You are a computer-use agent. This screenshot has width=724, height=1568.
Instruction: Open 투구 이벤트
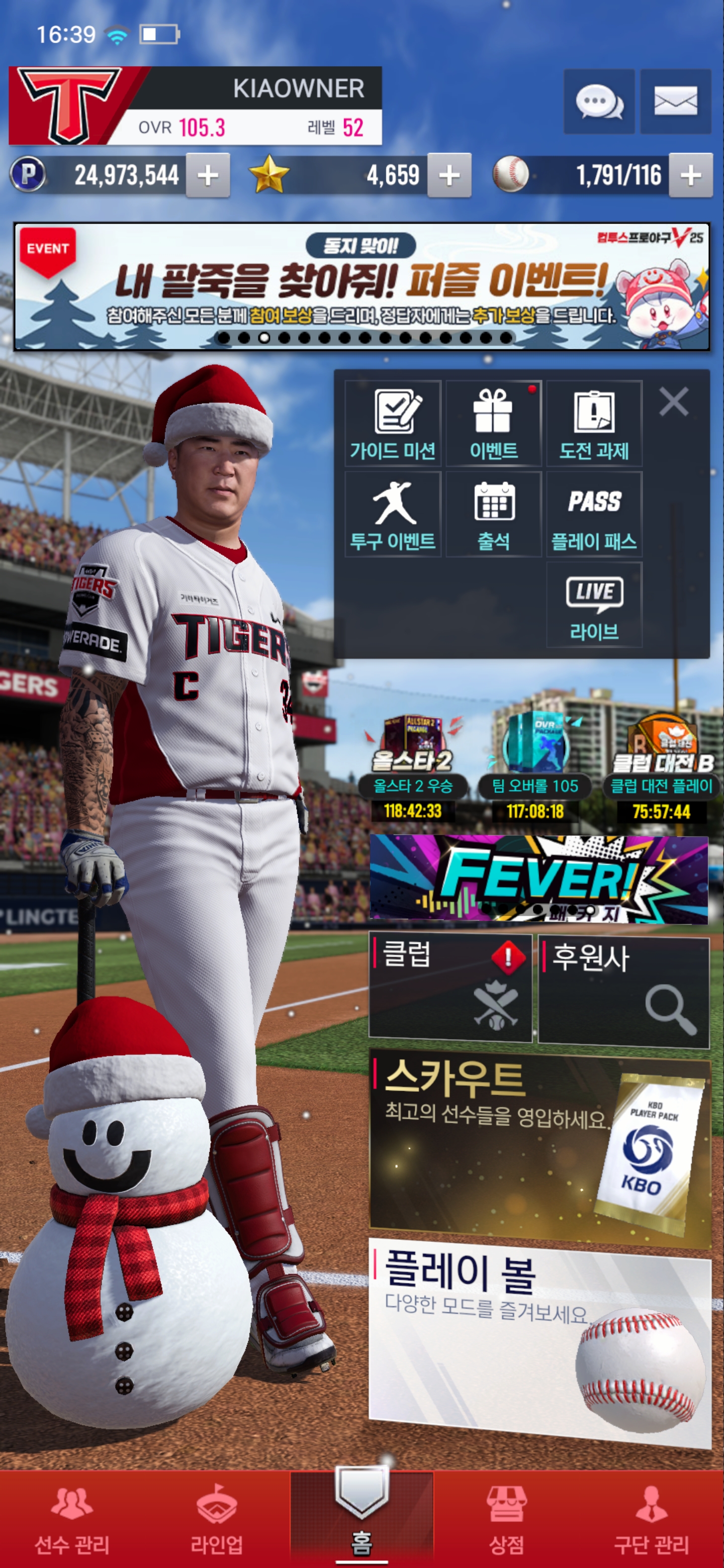(x=393, y=514)
